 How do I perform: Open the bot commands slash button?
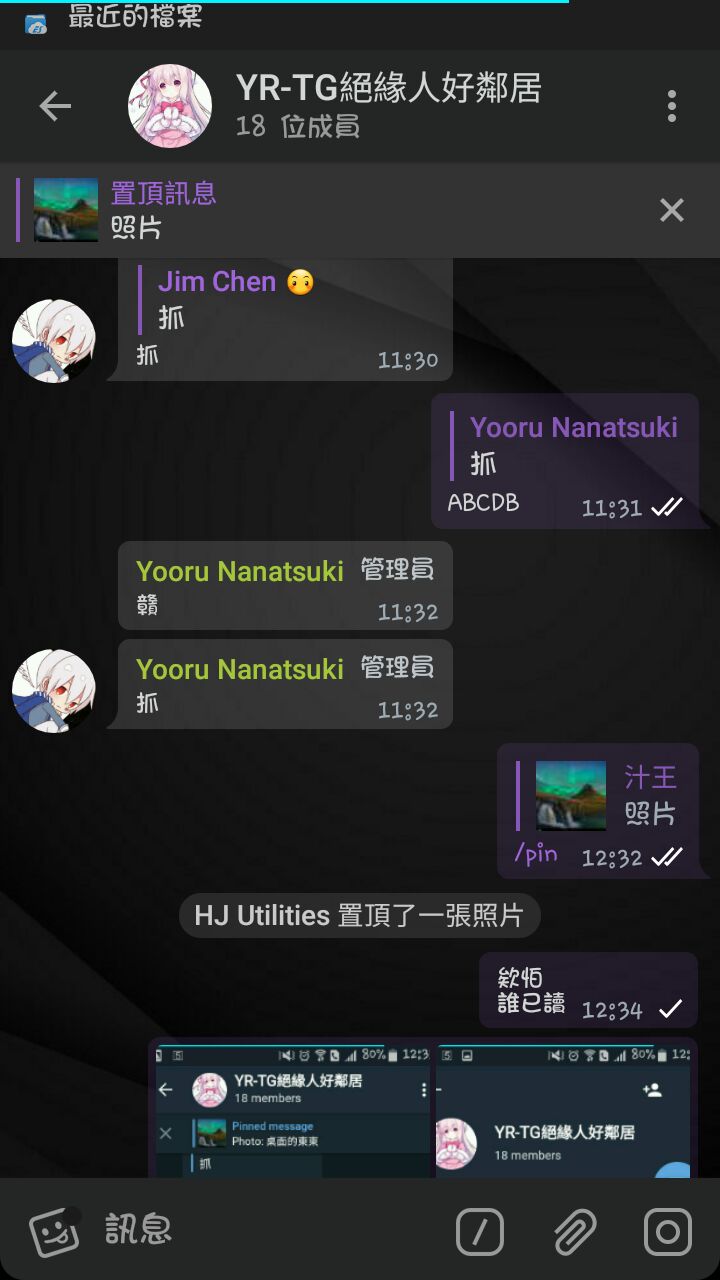(x=480, y=1231)
